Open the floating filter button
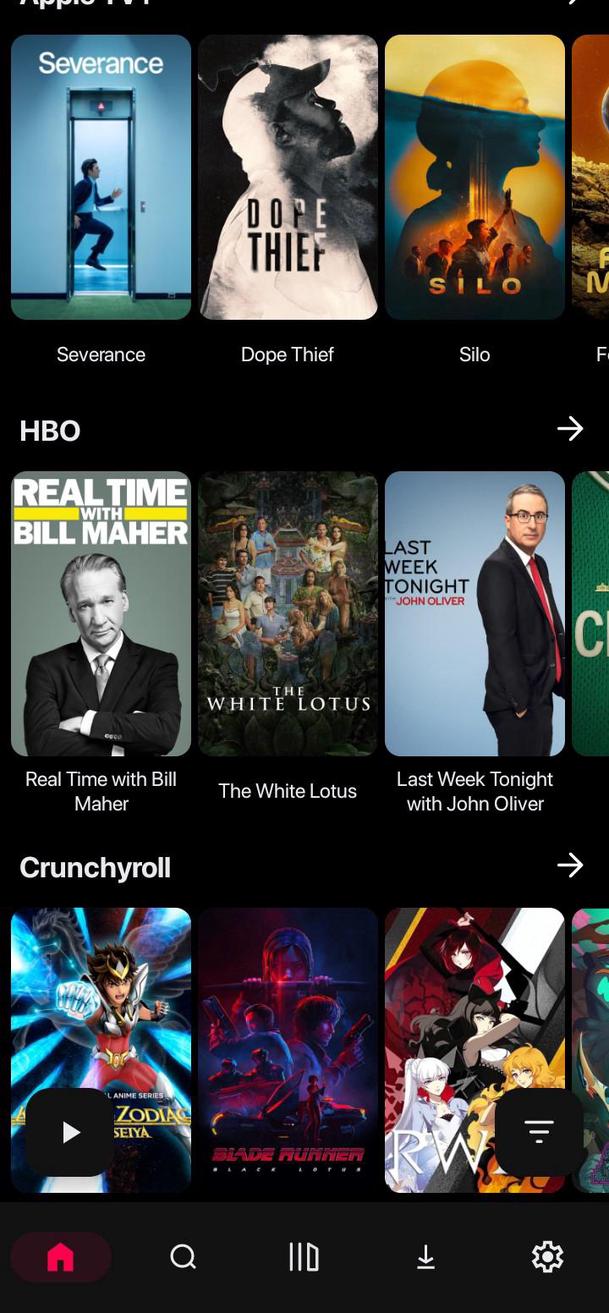The image size is (609, 1313). click(x=539, y=1132)
